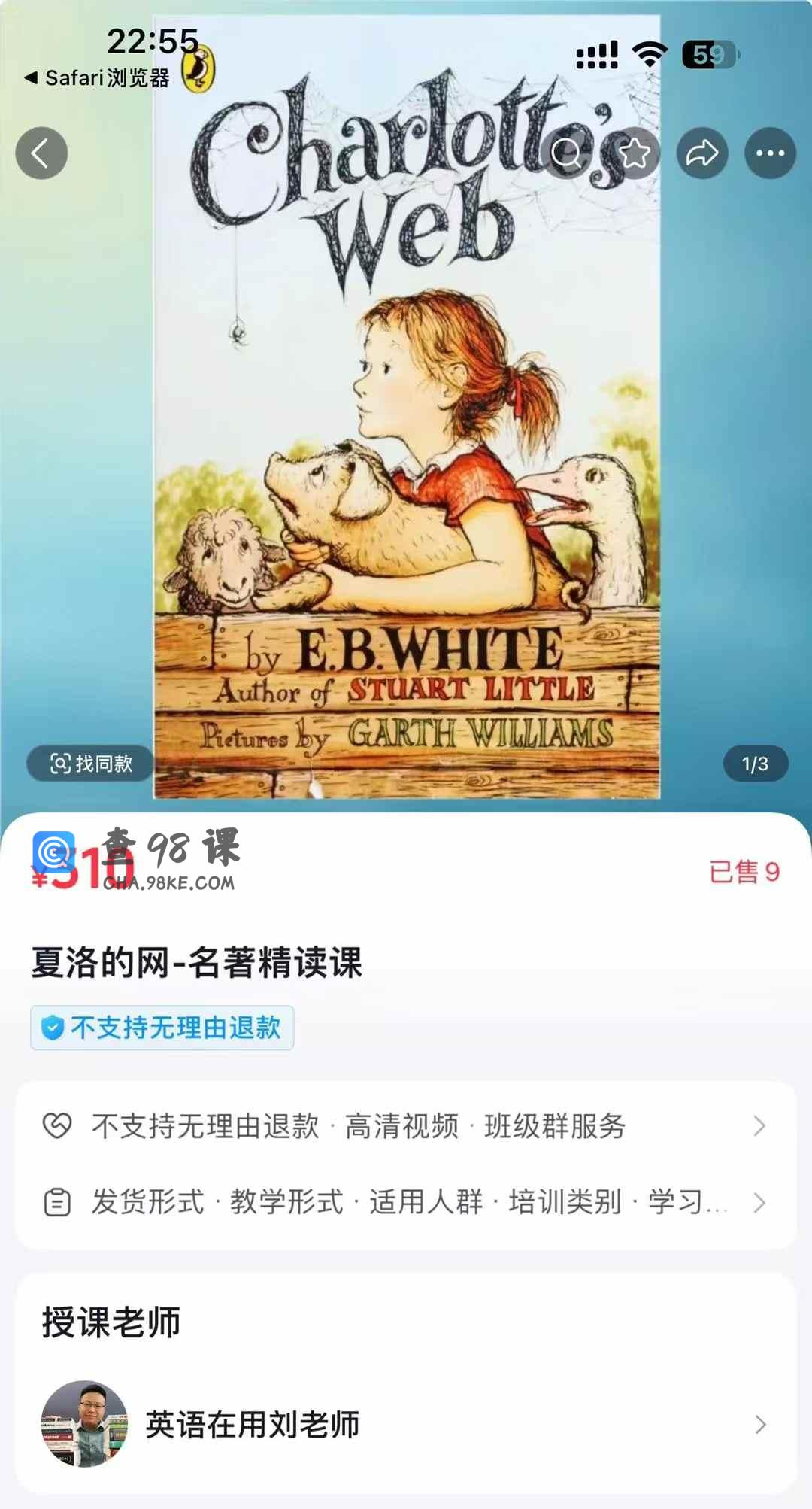Viewport: 812px width, 1509px height.
Task: Open the Charlotte's Web cover image
Action: [x=406, y=451]
